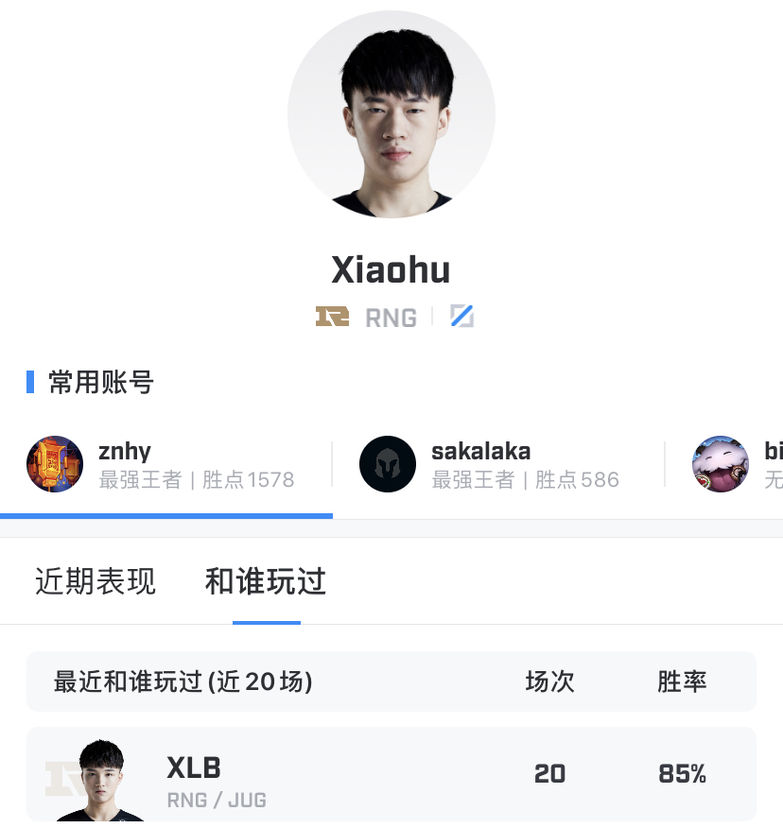The height and width of the screenshot is (828, 783).
Task: Switch to the 近期表现 tab
Action: pyautogui.click(x=95, y=582)
